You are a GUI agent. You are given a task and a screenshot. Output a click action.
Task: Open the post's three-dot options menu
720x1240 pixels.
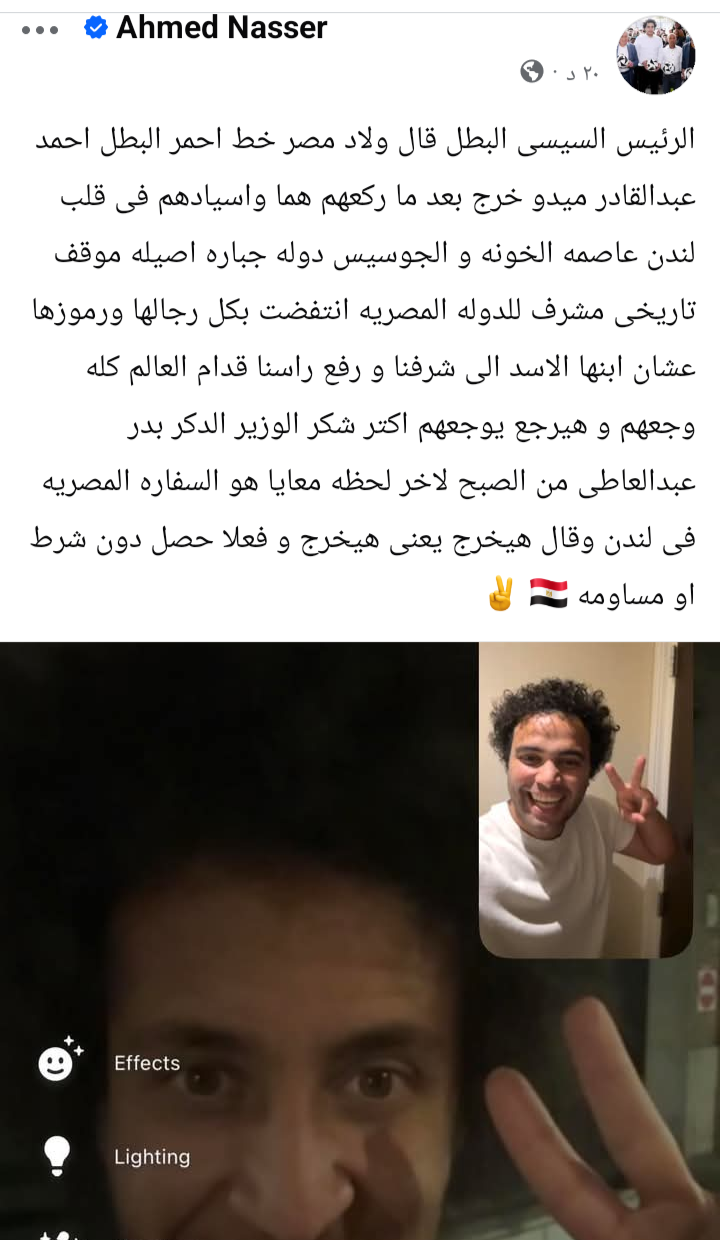click(40, 29)
